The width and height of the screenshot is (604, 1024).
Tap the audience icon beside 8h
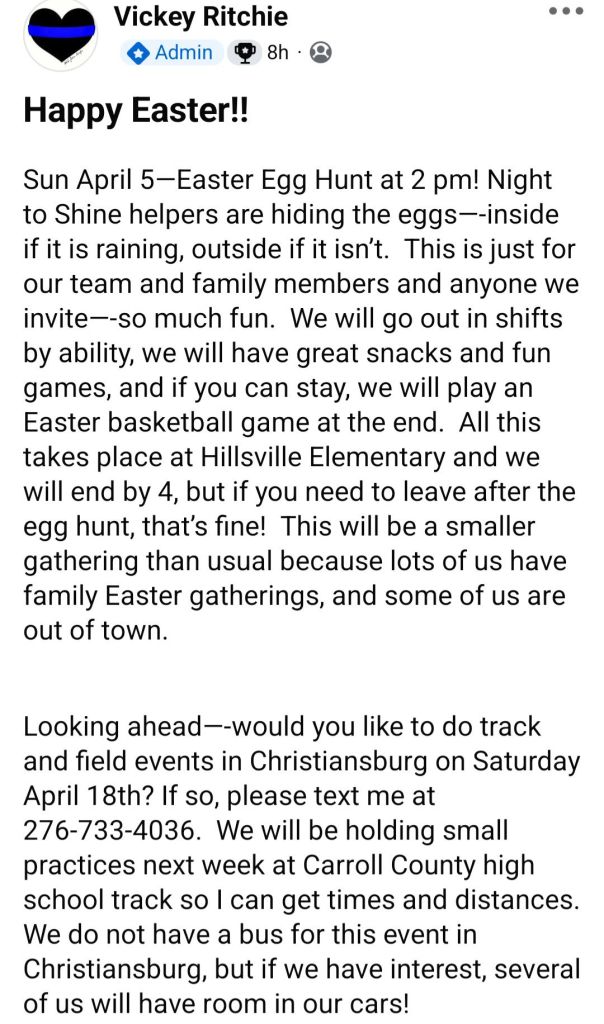320,52
